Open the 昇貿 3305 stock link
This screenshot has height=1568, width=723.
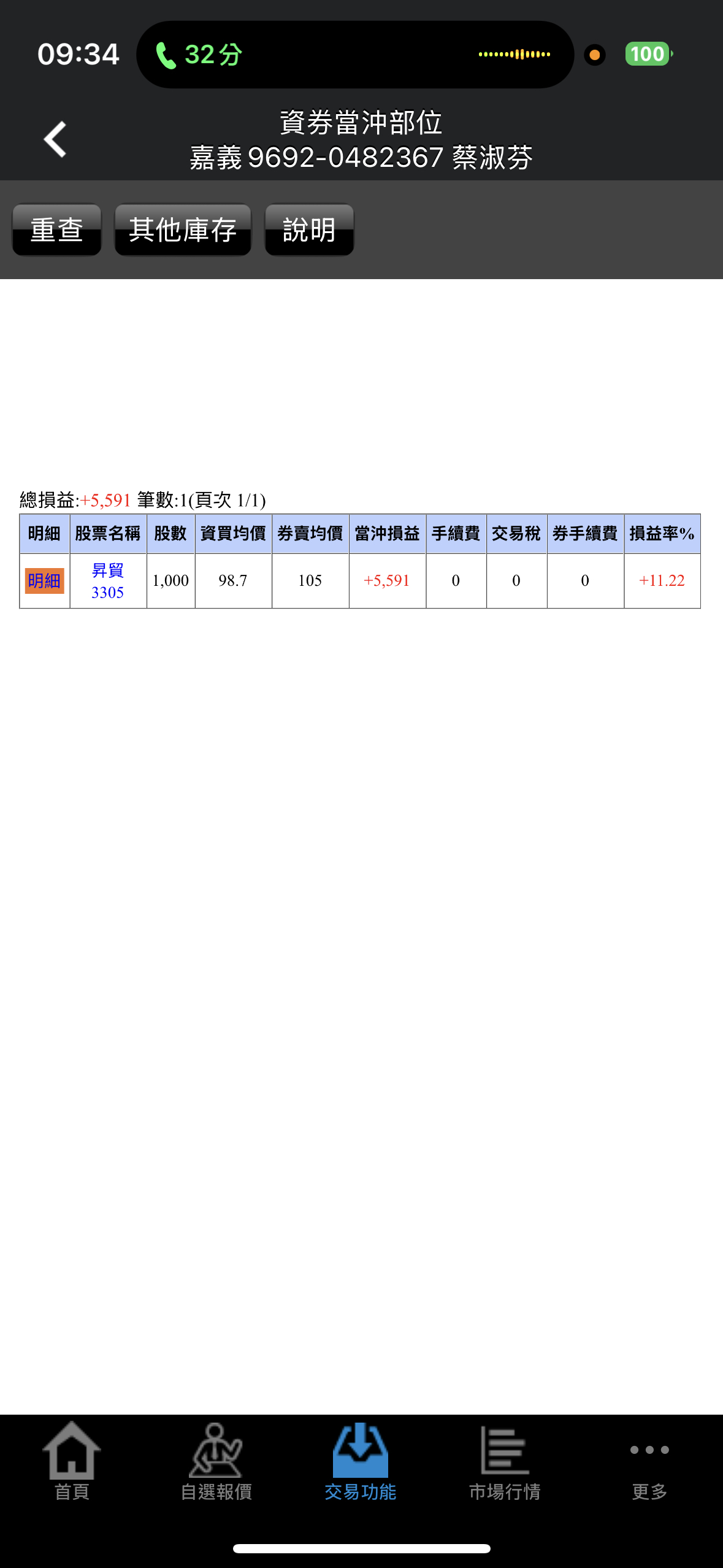pyautogui.click(x=108, y=581)
